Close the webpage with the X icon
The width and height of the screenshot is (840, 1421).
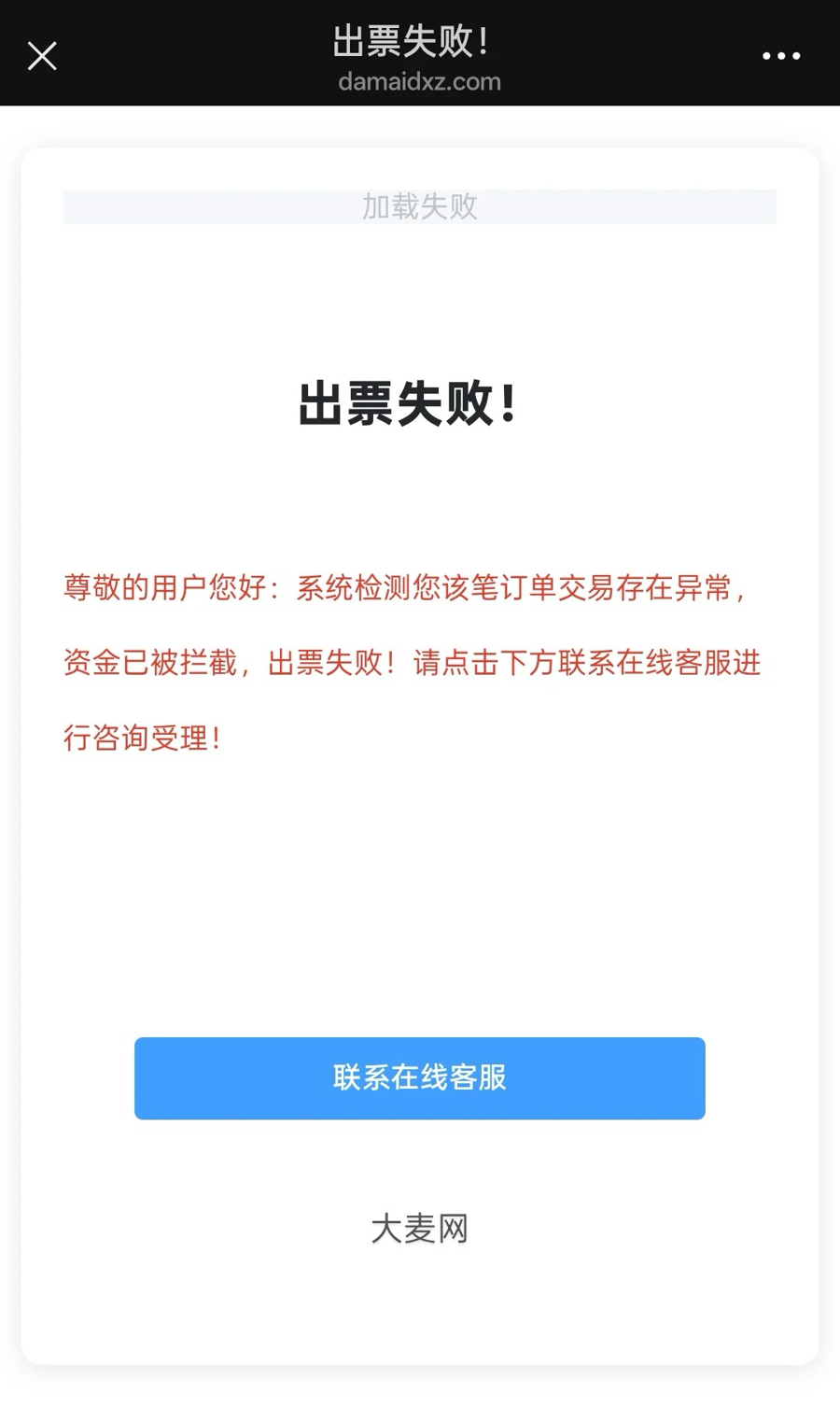pos(42,56)
